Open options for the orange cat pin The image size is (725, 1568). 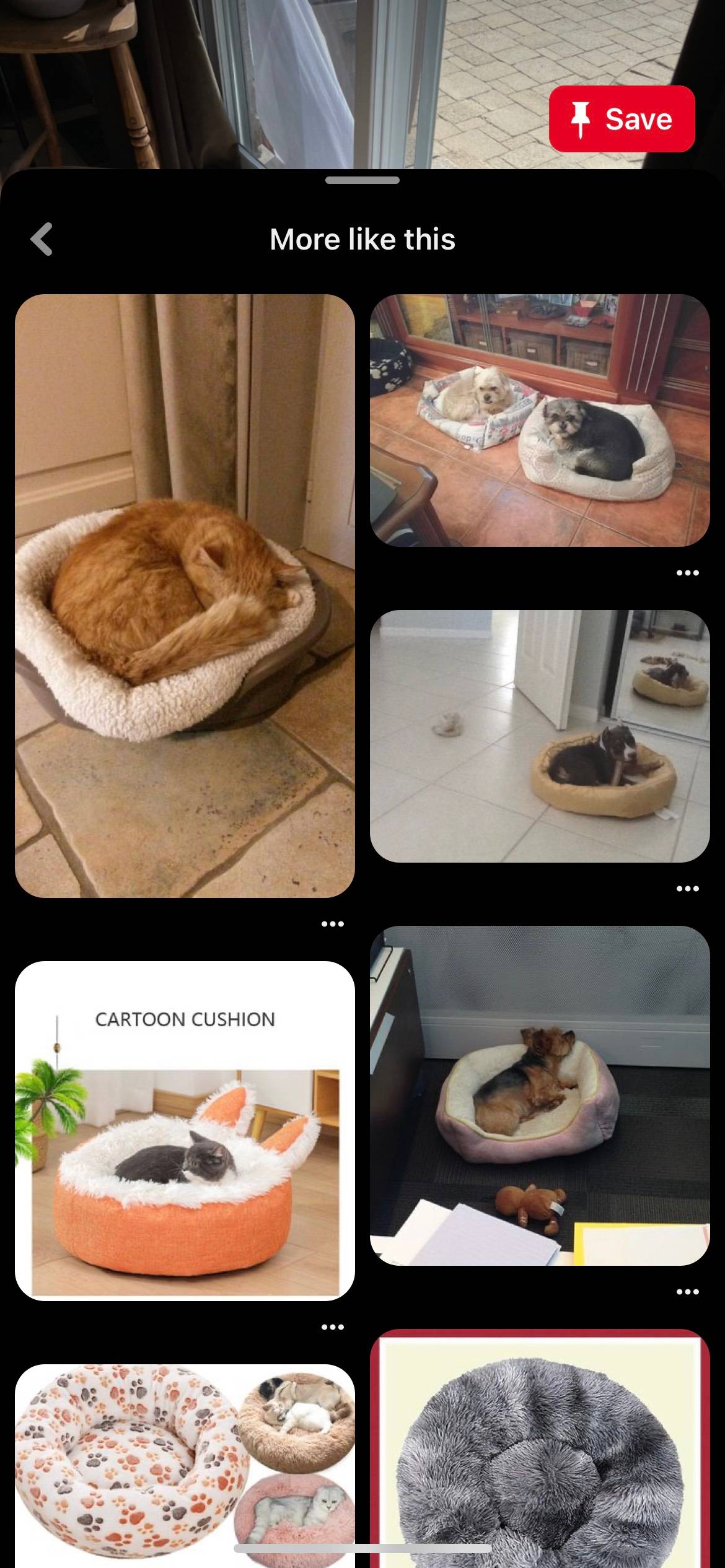[x=333, y=924]
